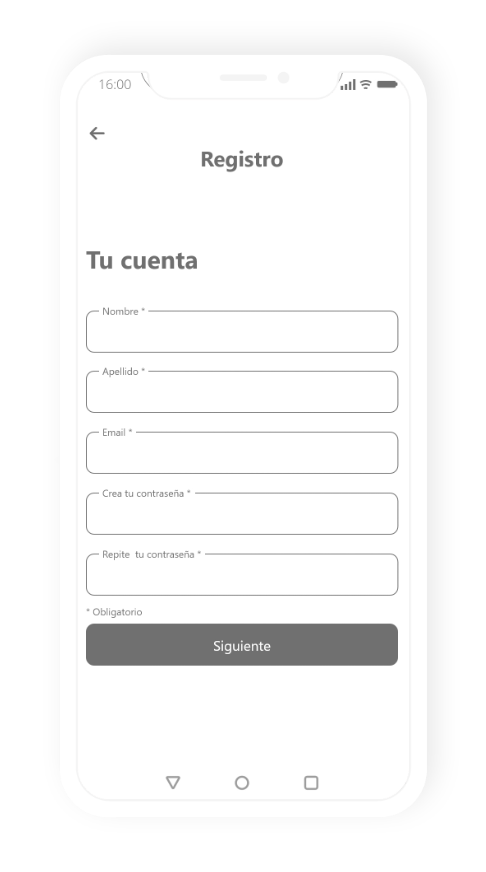486x872 pixels.
Task: Select the Apellido input field
Action: 242,392
